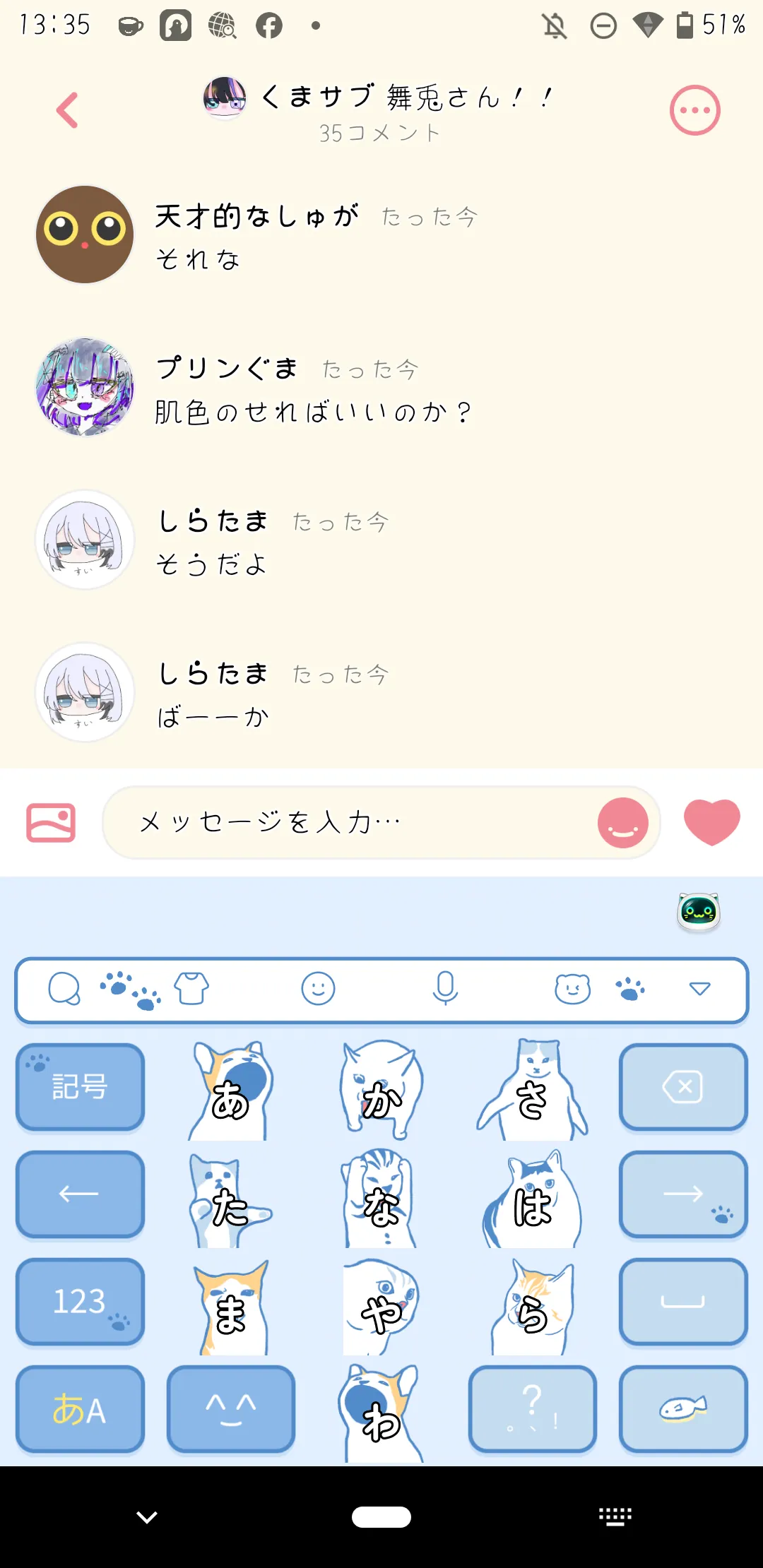Toggle あA input language key
The image size is (763, 1568).
click(80, 1410)
